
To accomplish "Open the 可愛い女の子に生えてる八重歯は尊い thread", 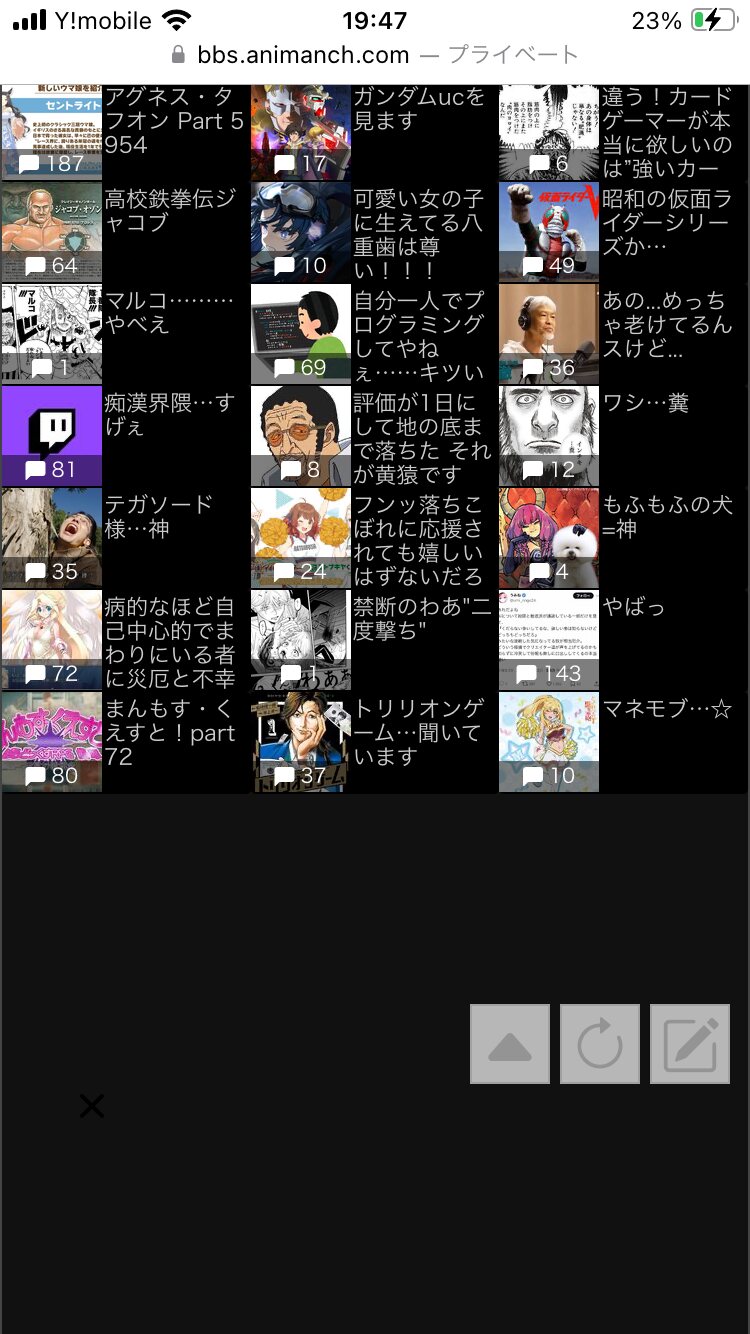I will click(x=373, y=232).
